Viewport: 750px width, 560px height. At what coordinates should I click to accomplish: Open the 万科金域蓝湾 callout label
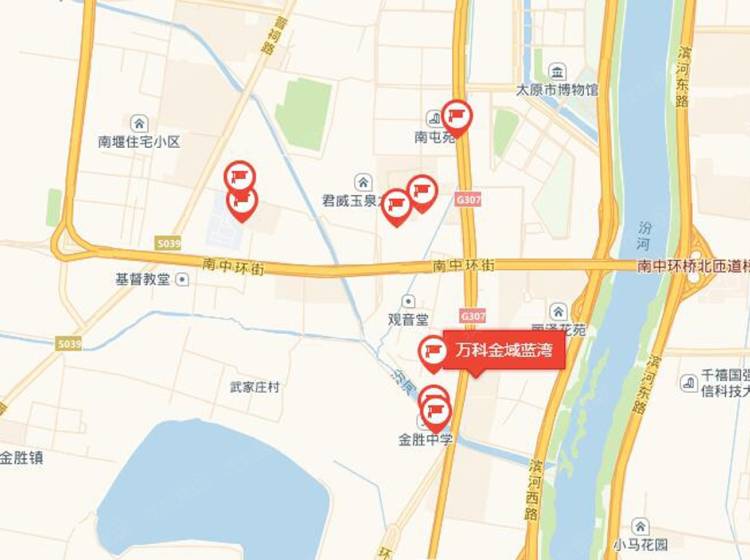coord(505,351)
